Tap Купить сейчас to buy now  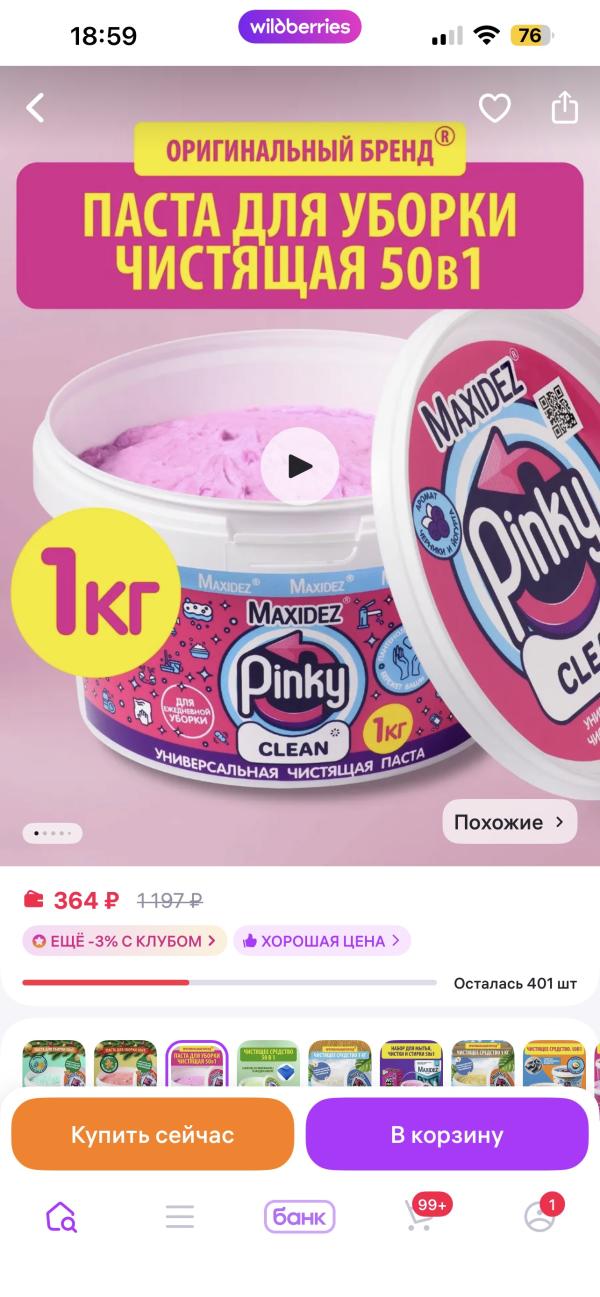click(152, 1135)
